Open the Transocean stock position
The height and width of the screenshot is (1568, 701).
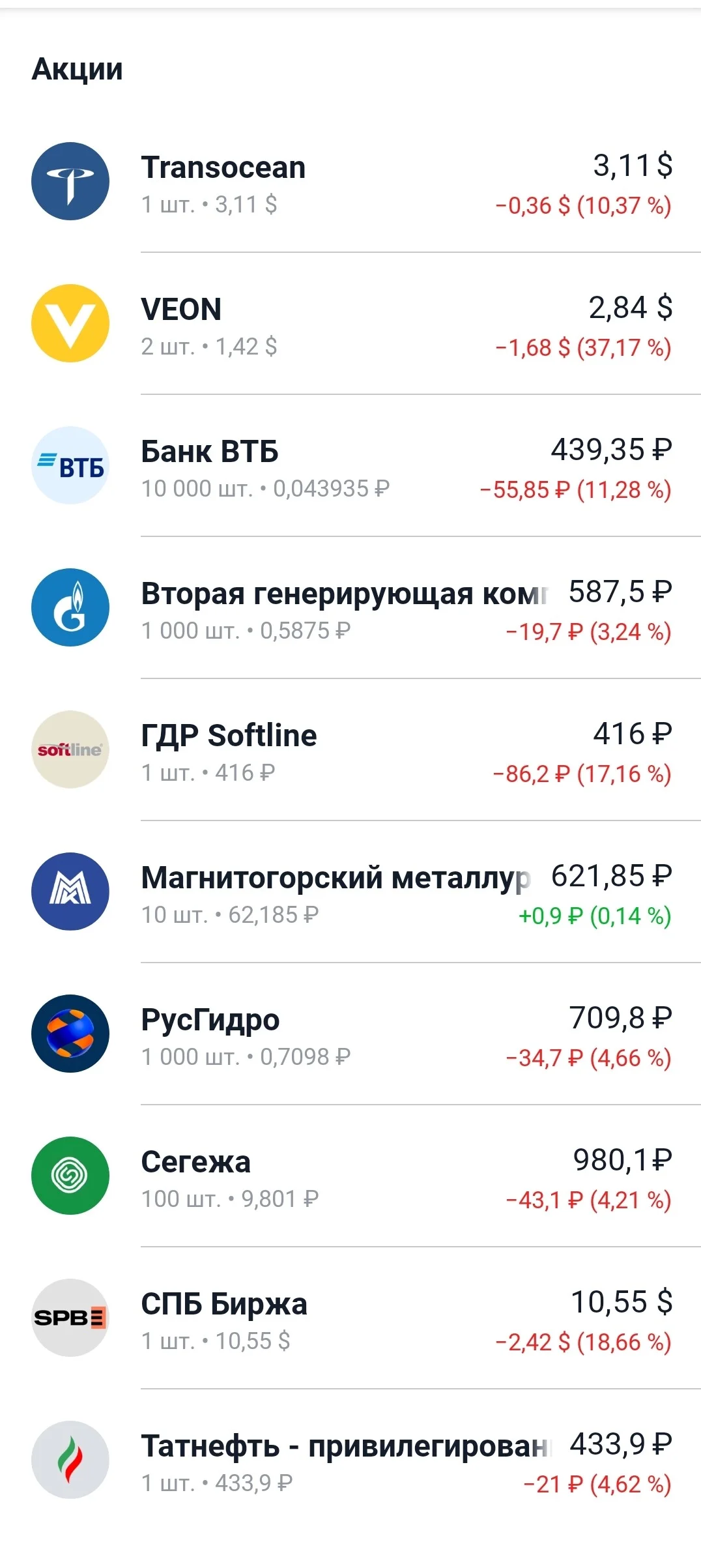point(350,181)
